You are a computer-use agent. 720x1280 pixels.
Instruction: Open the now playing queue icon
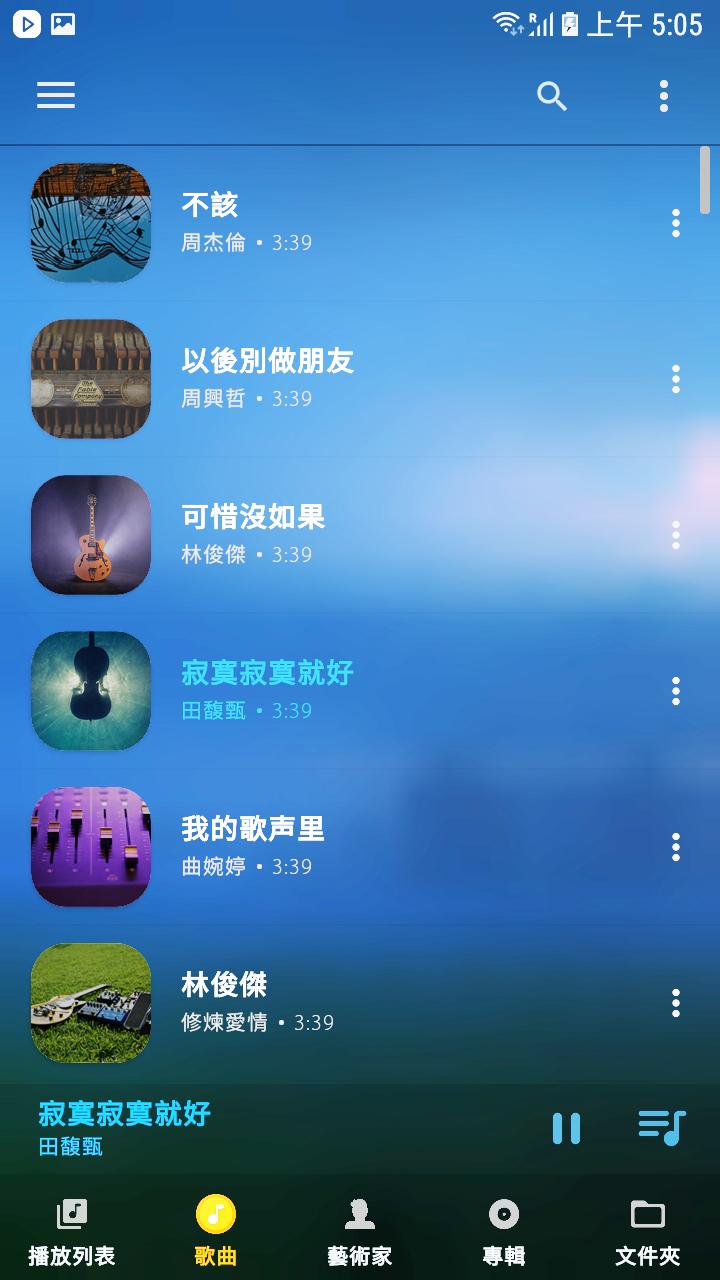point(662,1128)
